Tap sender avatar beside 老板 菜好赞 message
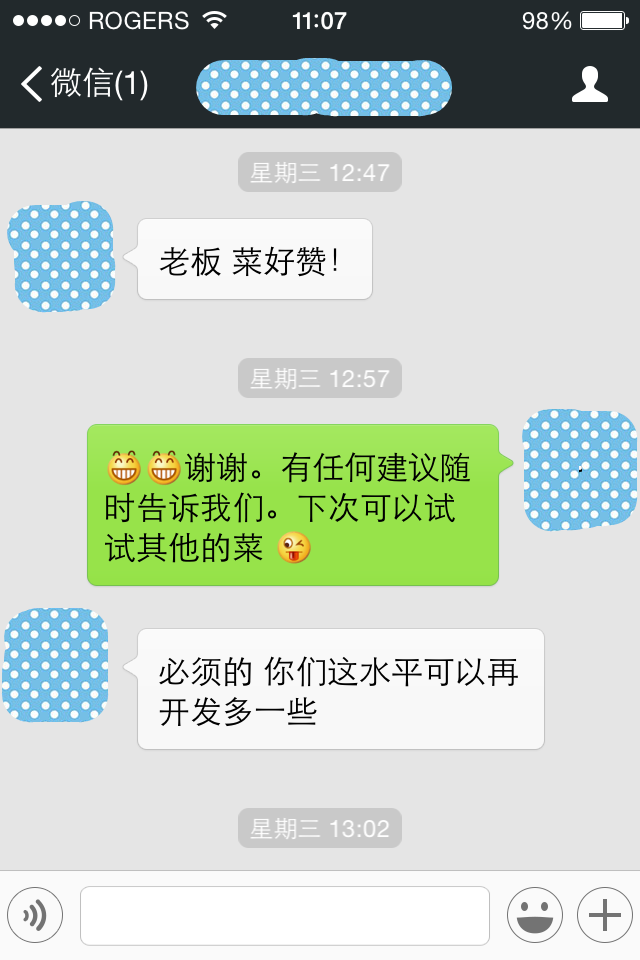 coord(61,256)
